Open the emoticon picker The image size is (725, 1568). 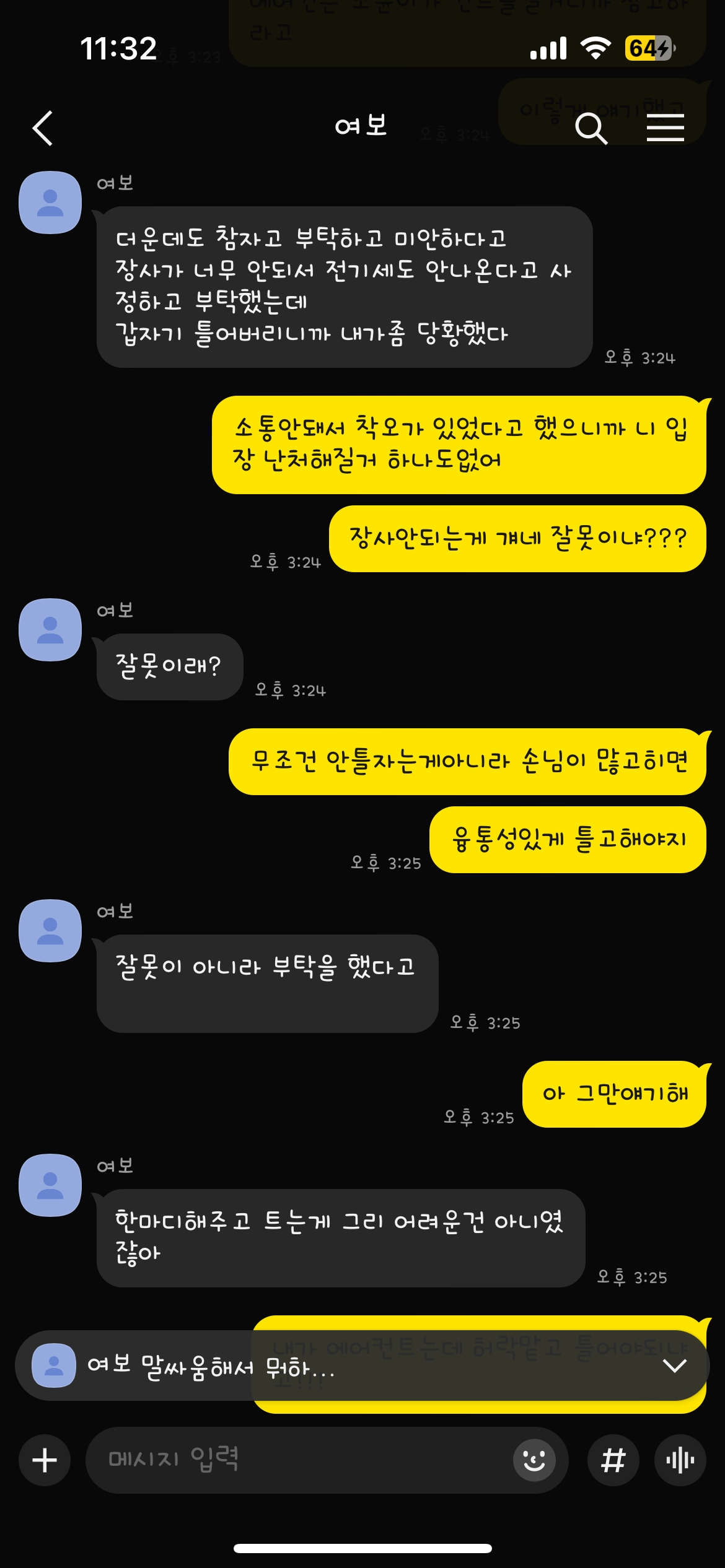pyautogui.click(x=534, y=1460)
